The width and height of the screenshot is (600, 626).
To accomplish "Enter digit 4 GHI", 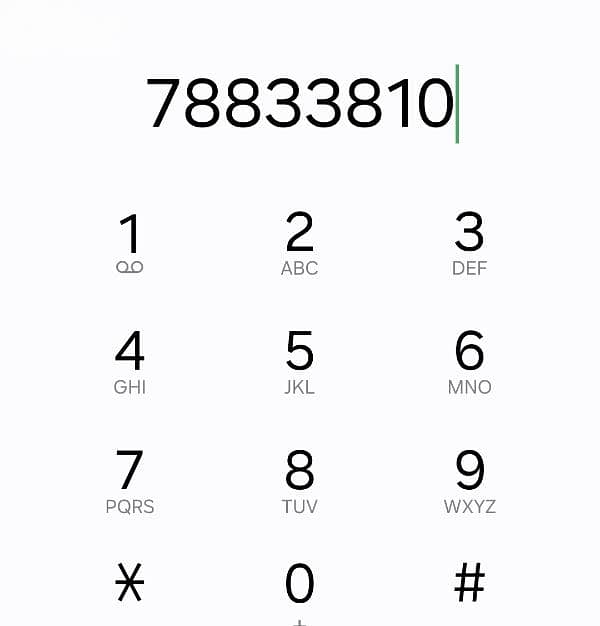I will pos(130,361).
